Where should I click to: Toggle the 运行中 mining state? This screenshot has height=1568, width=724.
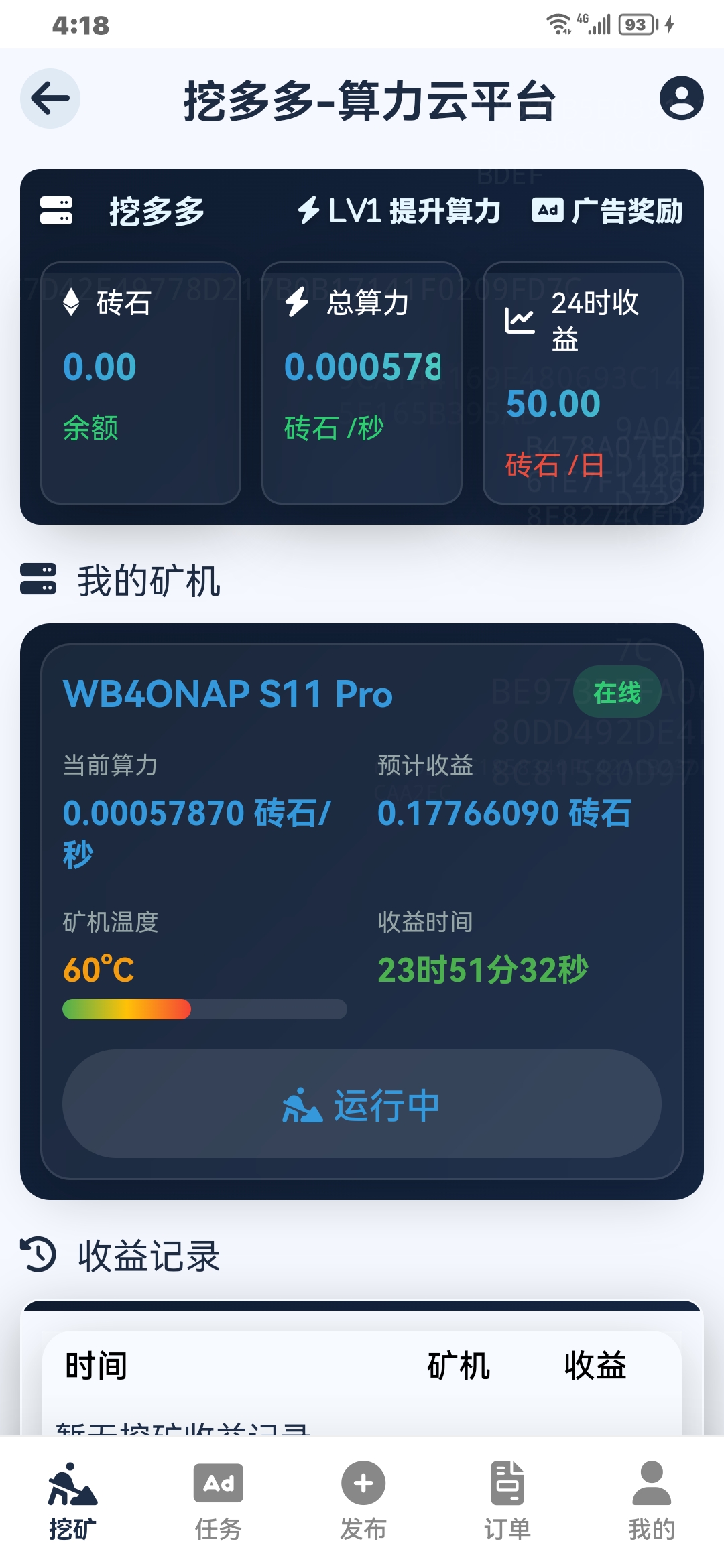(362, 1104)
